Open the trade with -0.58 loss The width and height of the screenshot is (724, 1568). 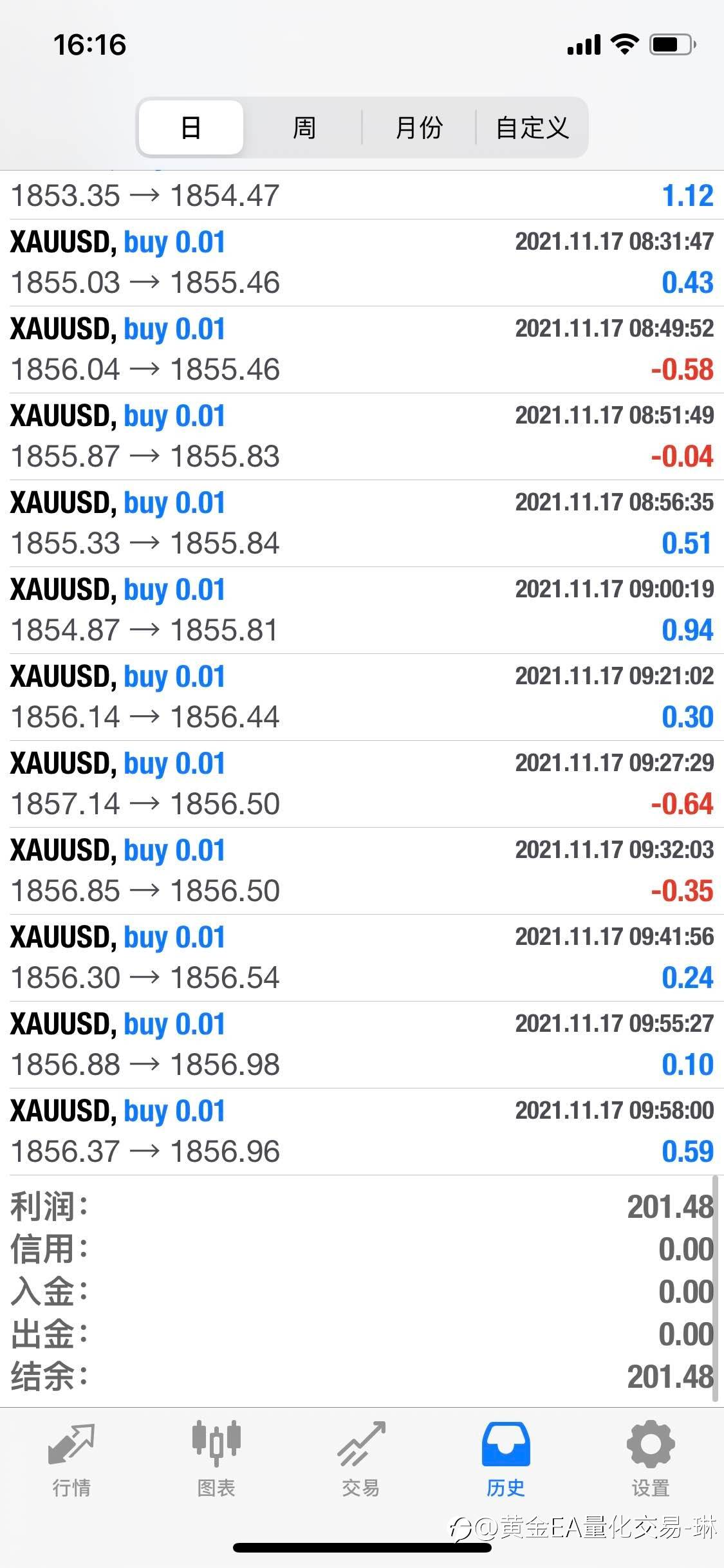[362, 350]
